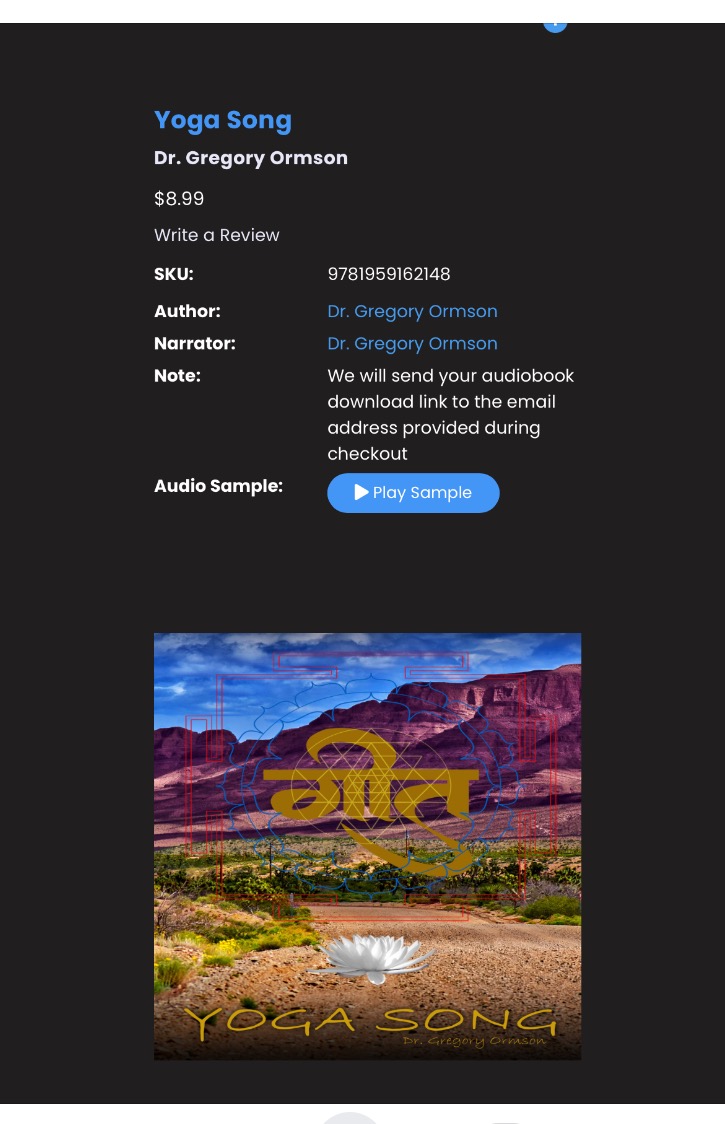View the Yoga Song cover image
This screenshot has height=1124, width=725.
point(367,846)
